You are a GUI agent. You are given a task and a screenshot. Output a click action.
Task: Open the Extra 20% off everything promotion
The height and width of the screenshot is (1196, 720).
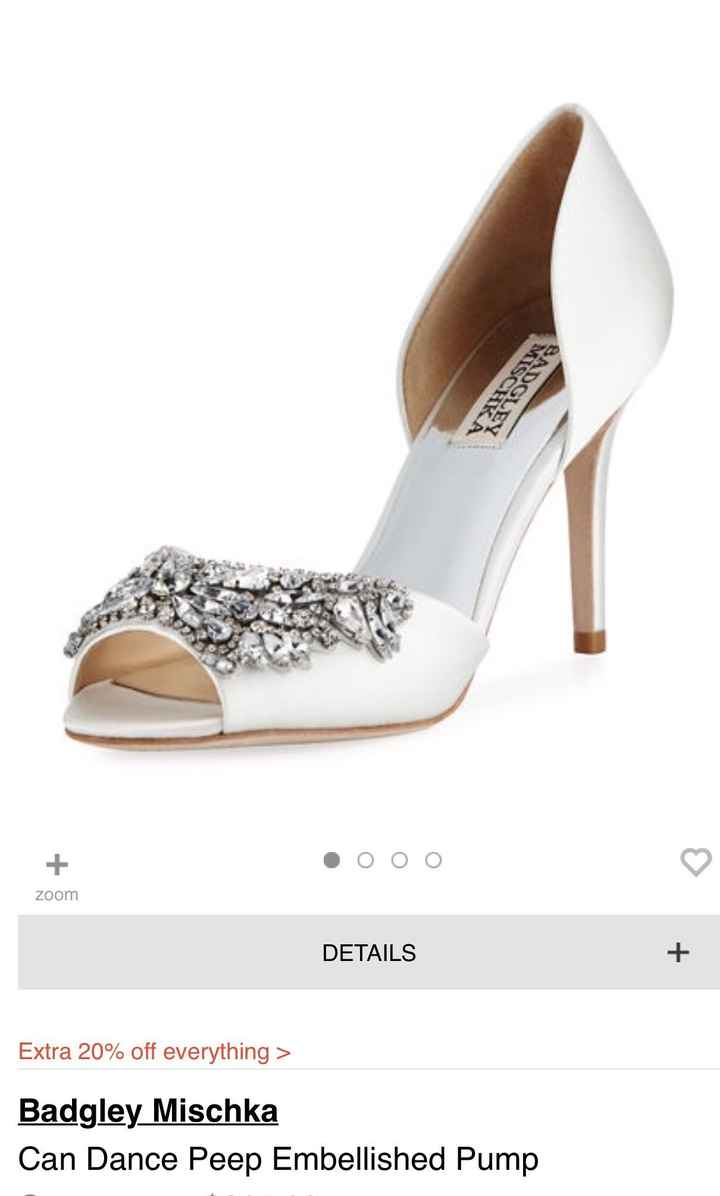pyautogui.click(x=150, y=1053)
